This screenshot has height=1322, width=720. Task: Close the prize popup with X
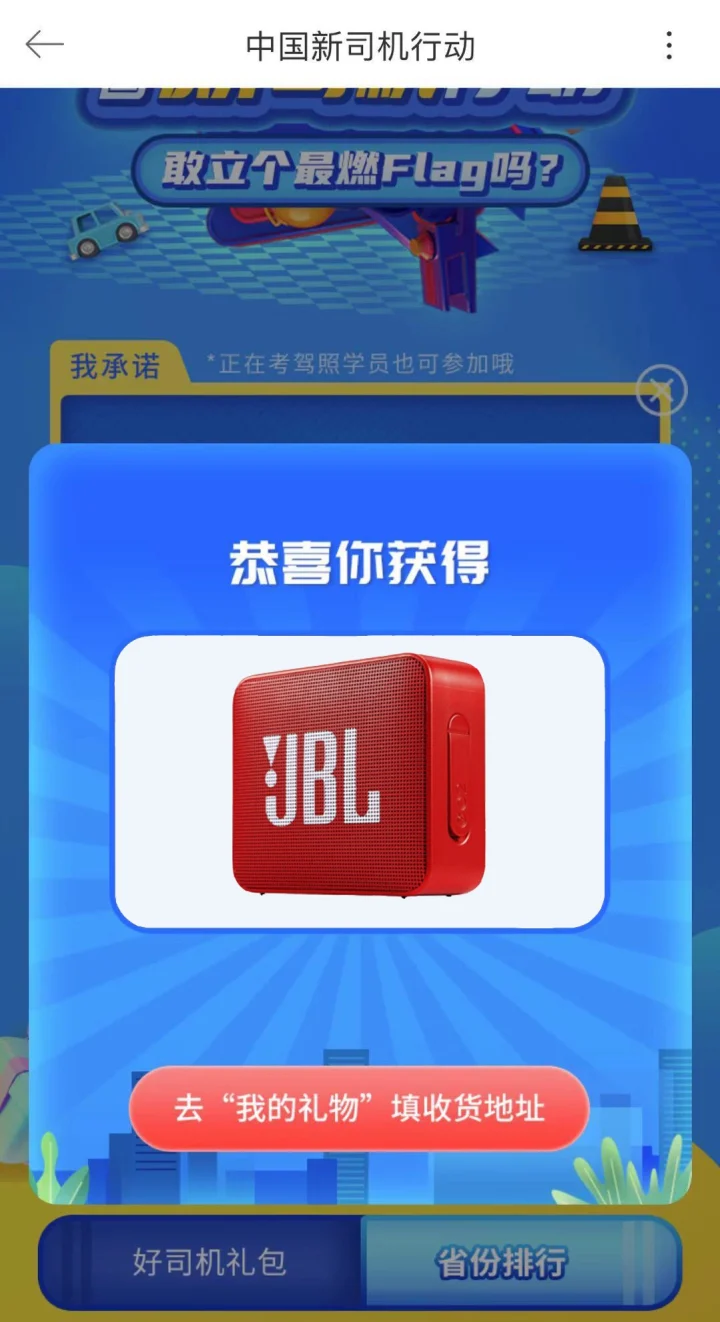(661, 391)
